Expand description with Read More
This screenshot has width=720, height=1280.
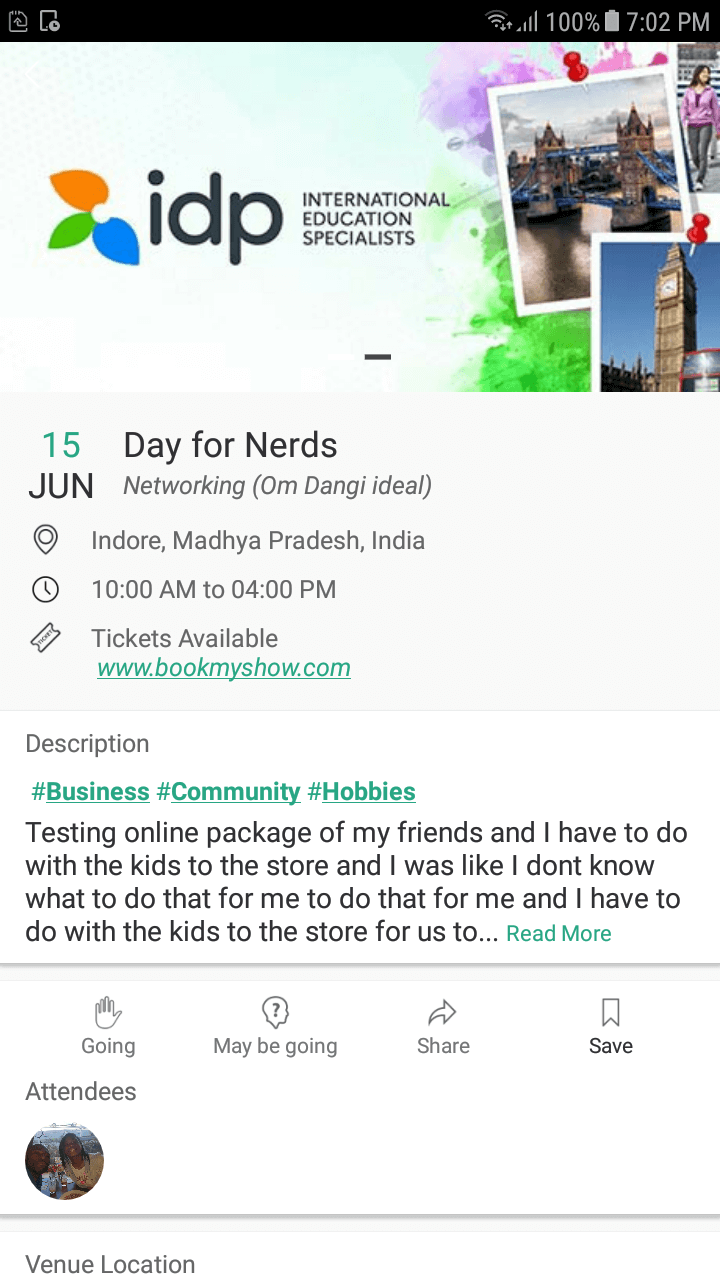[x=559, y=934]
